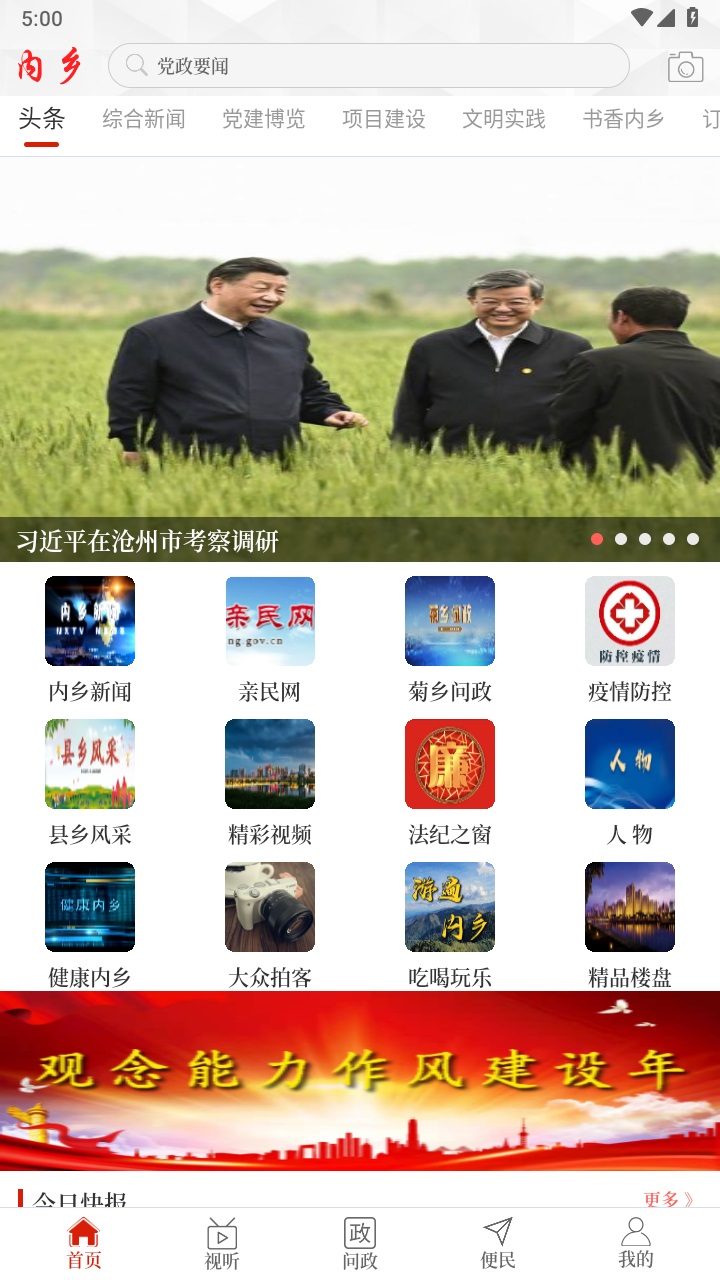This screenshot has height=1280, width=720.
Task: Open the 亲民网 service icon
Action: [270, 620]
